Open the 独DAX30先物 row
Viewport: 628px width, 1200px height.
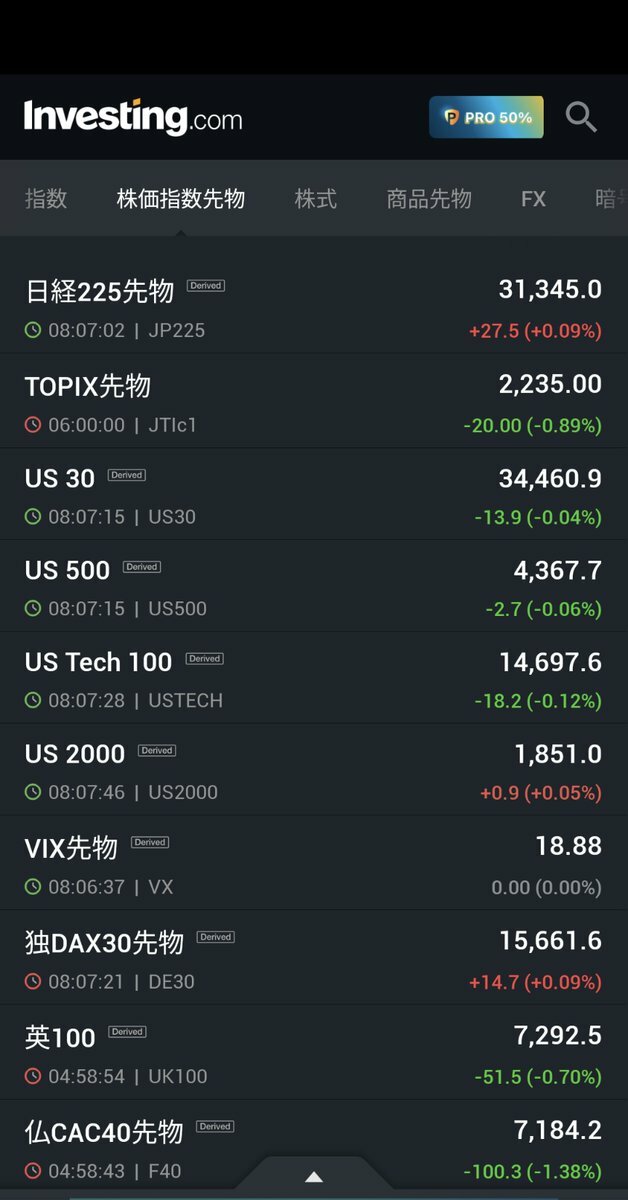[x=314, y=958]
